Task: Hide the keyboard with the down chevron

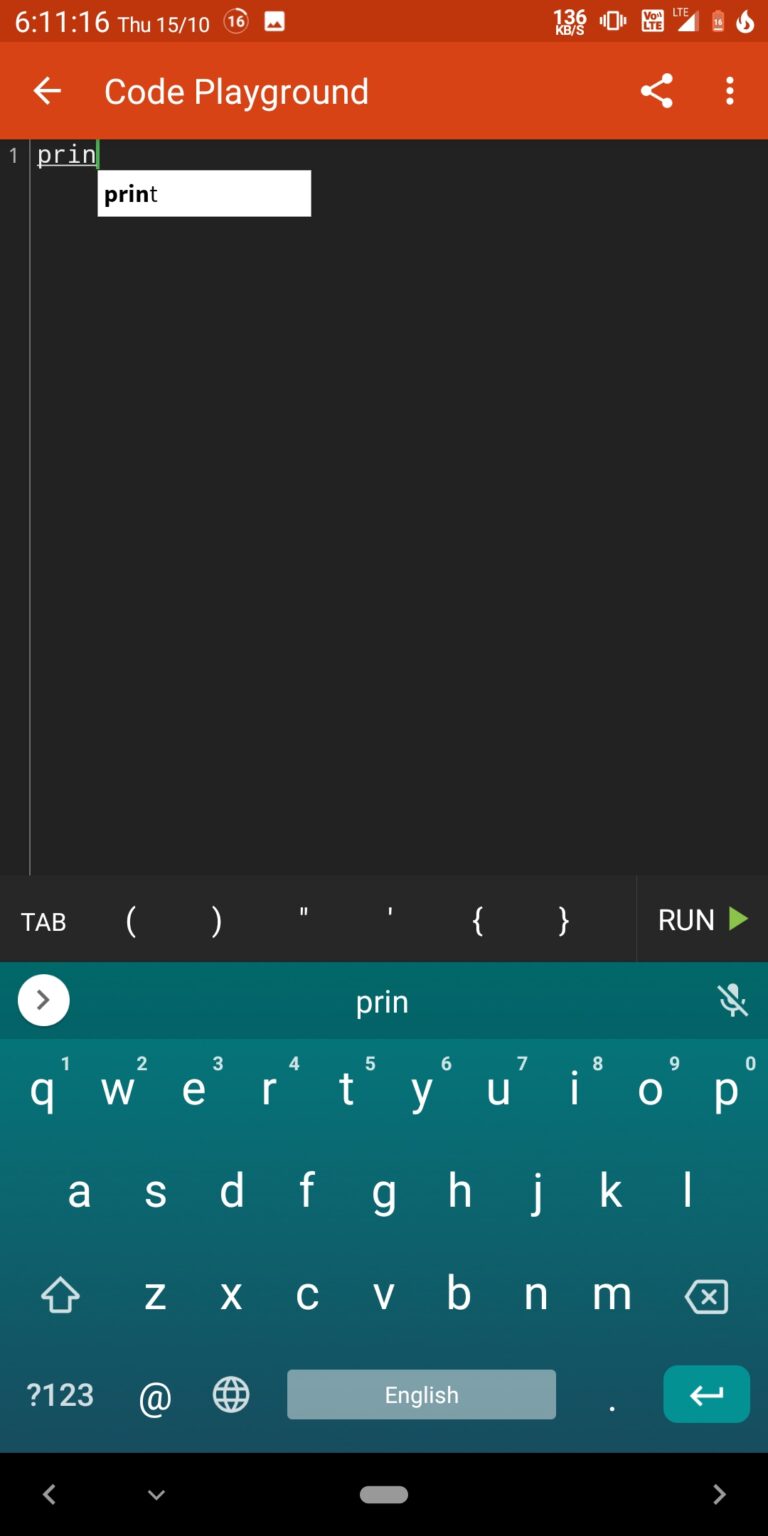Action: click(x=156, y=1495)
